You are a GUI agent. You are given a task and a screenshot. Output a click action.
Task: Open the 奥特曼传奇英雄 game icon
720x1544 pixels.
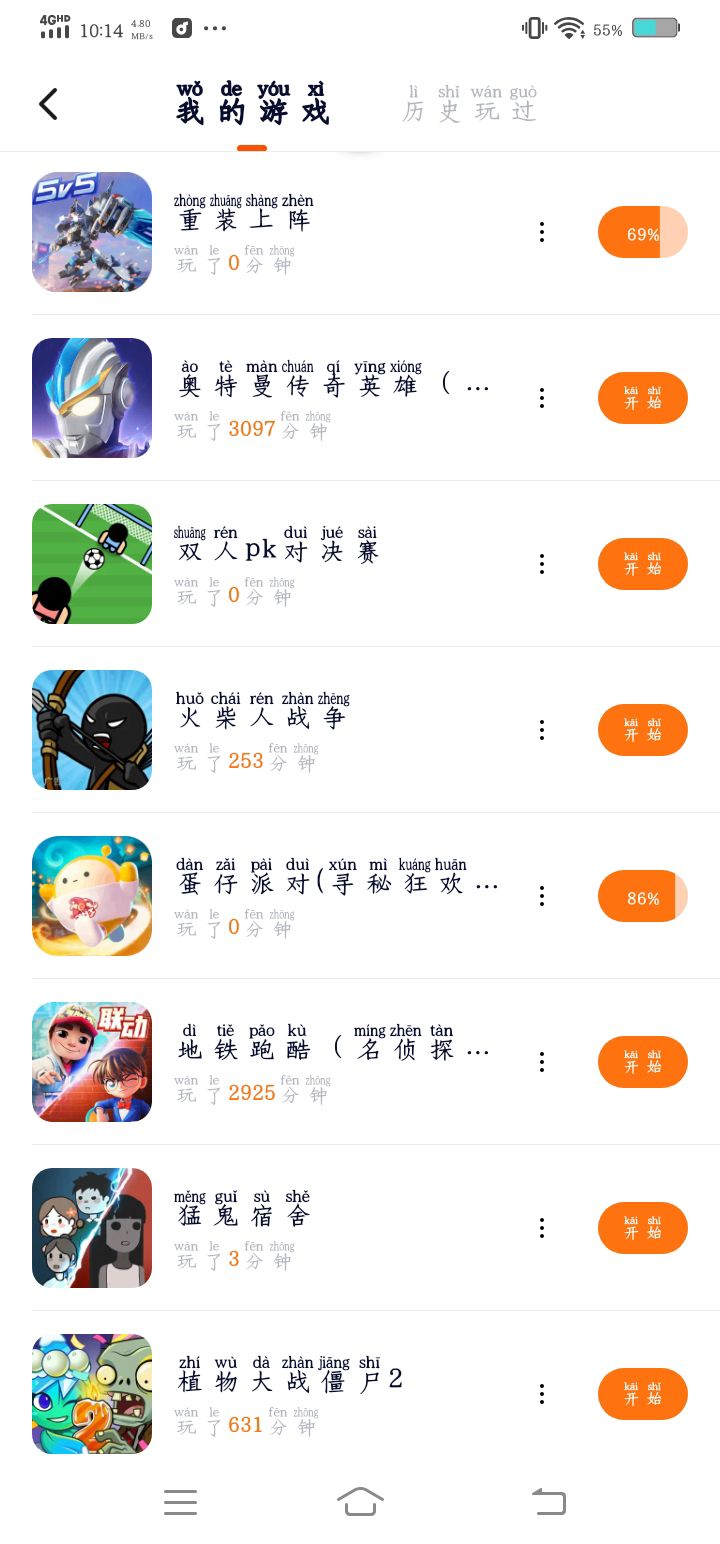coord(92,398)
